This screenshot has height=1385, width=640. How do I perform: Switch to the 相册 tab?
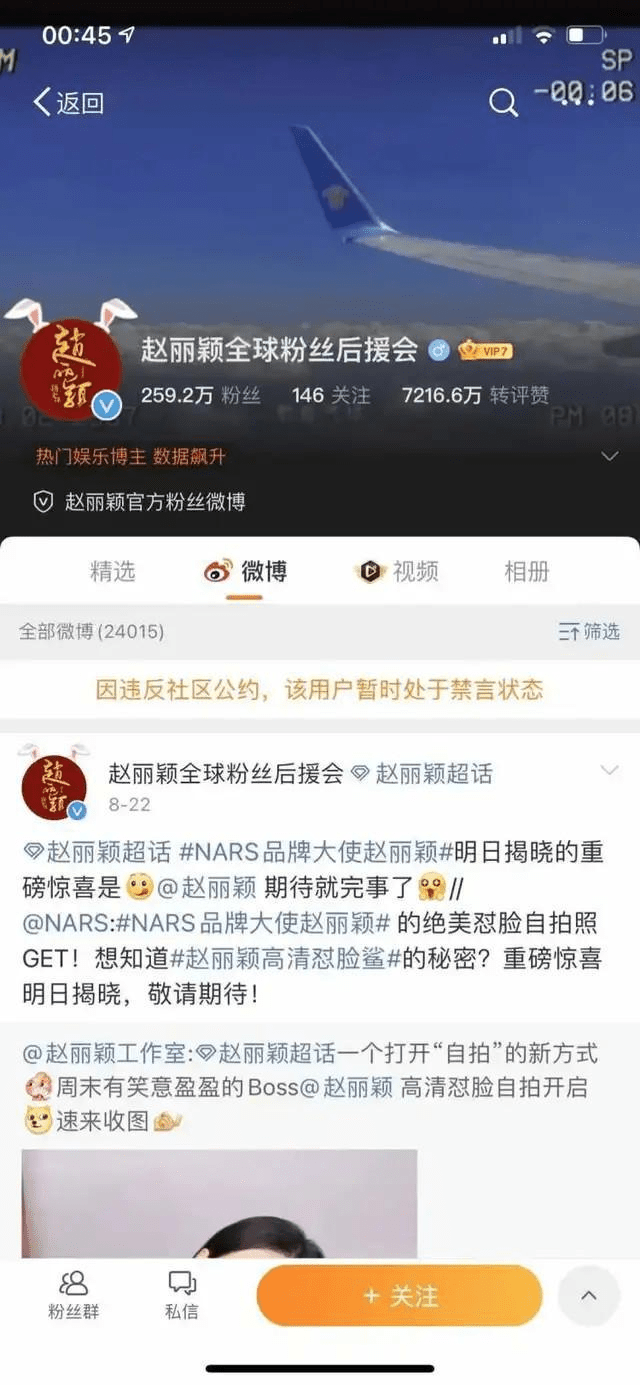(526, 571)
